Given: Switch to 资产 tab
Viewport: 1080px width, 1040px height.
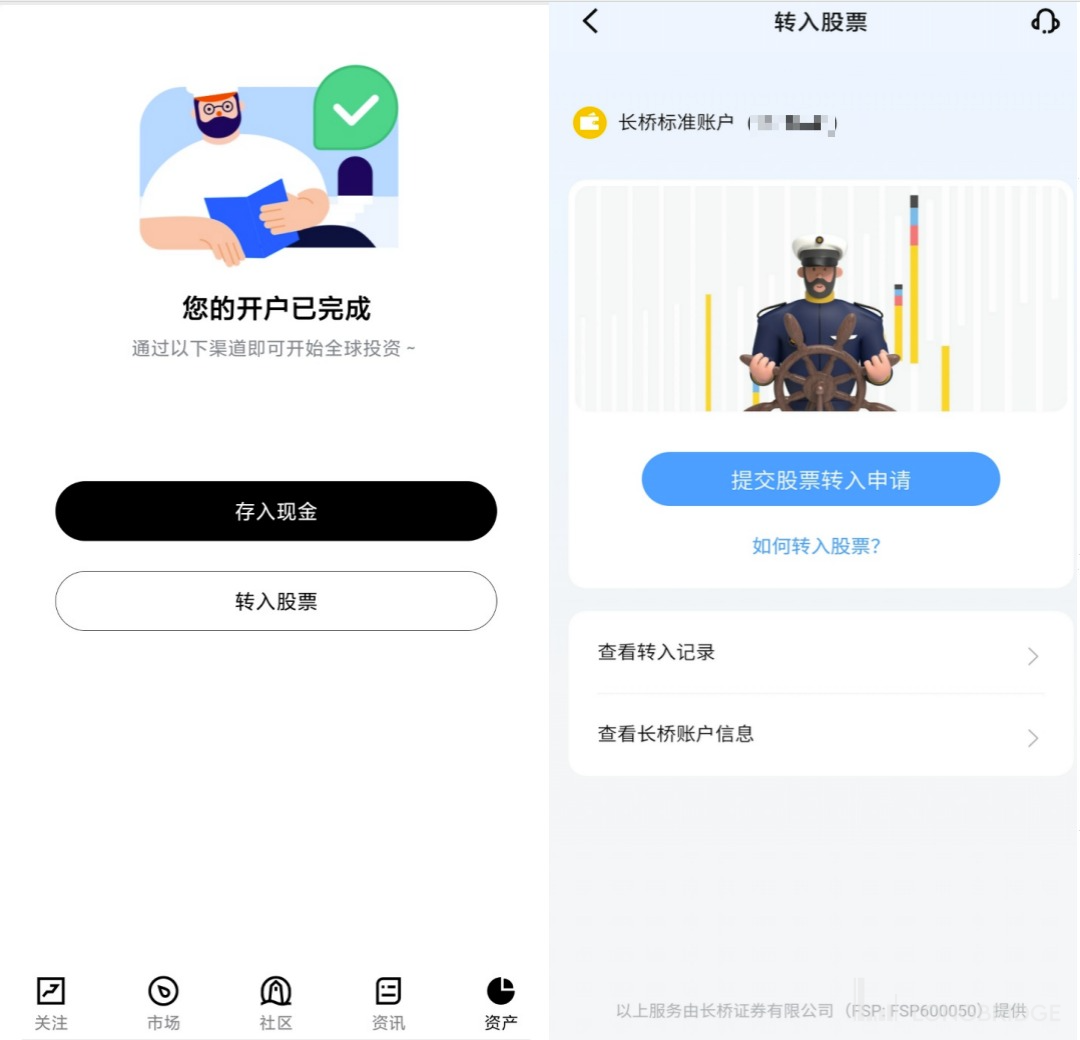Looking at the screenshot, I should pyautogui.click(x=501, y=1003).
